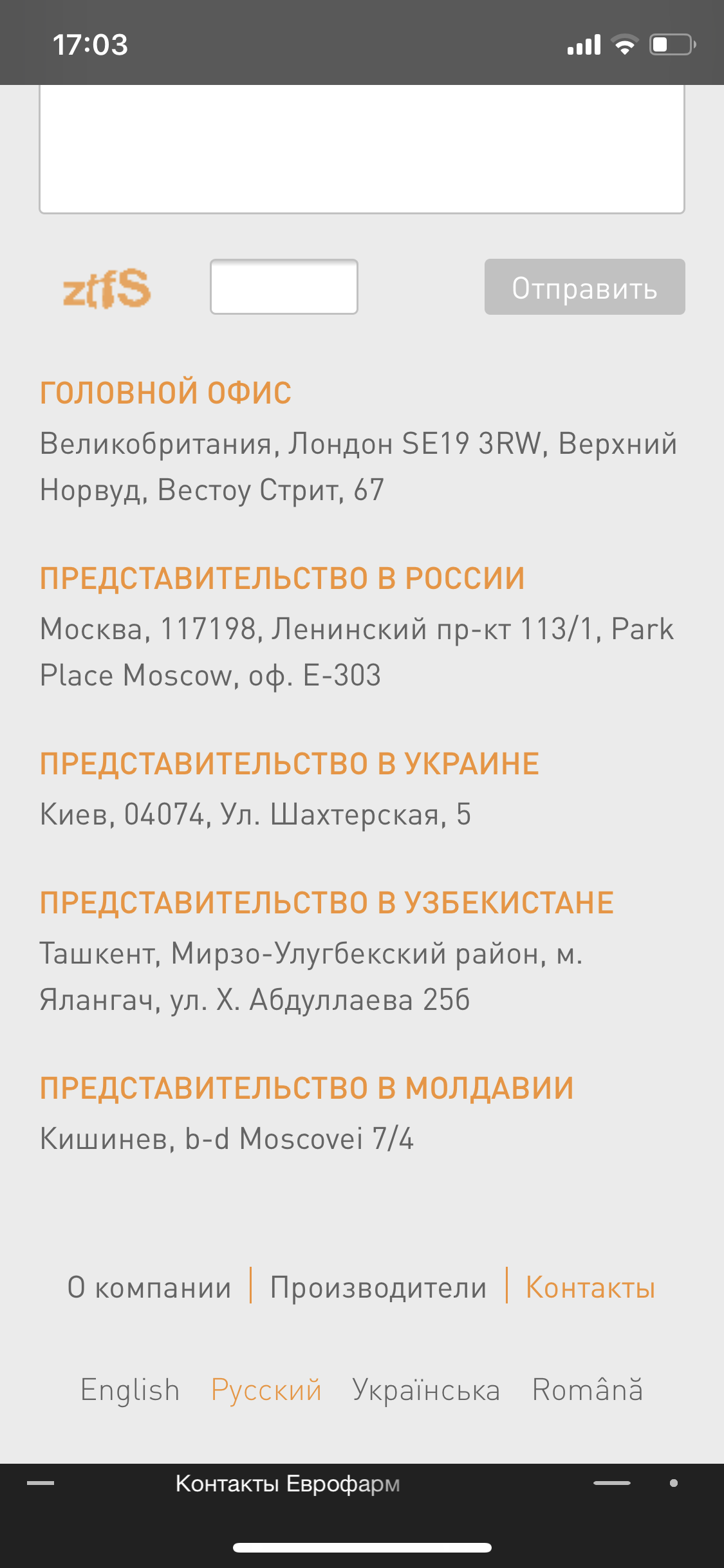Select Русский language option
Image resolution: width=724 pixels, height=1568 pixels.
(x=266, y=1390)
